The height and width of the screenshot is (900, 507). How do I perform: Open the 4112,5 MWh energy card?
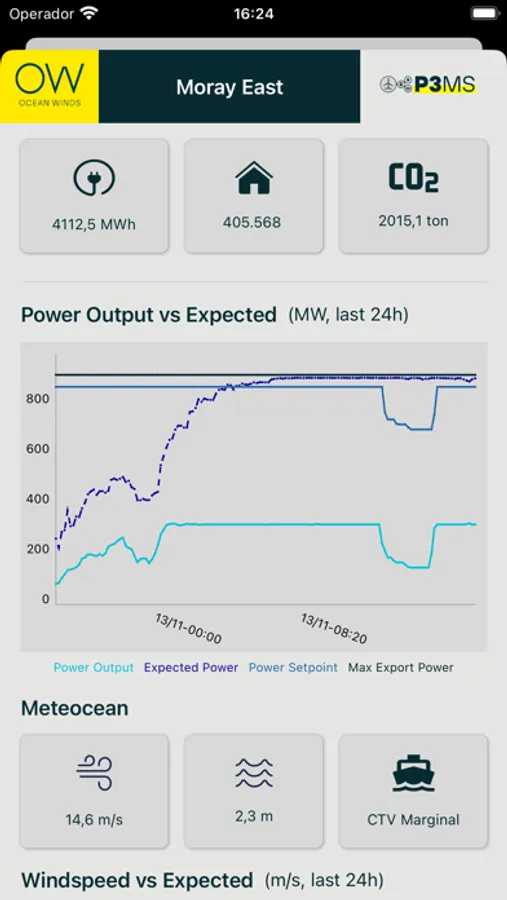[94, 196]
